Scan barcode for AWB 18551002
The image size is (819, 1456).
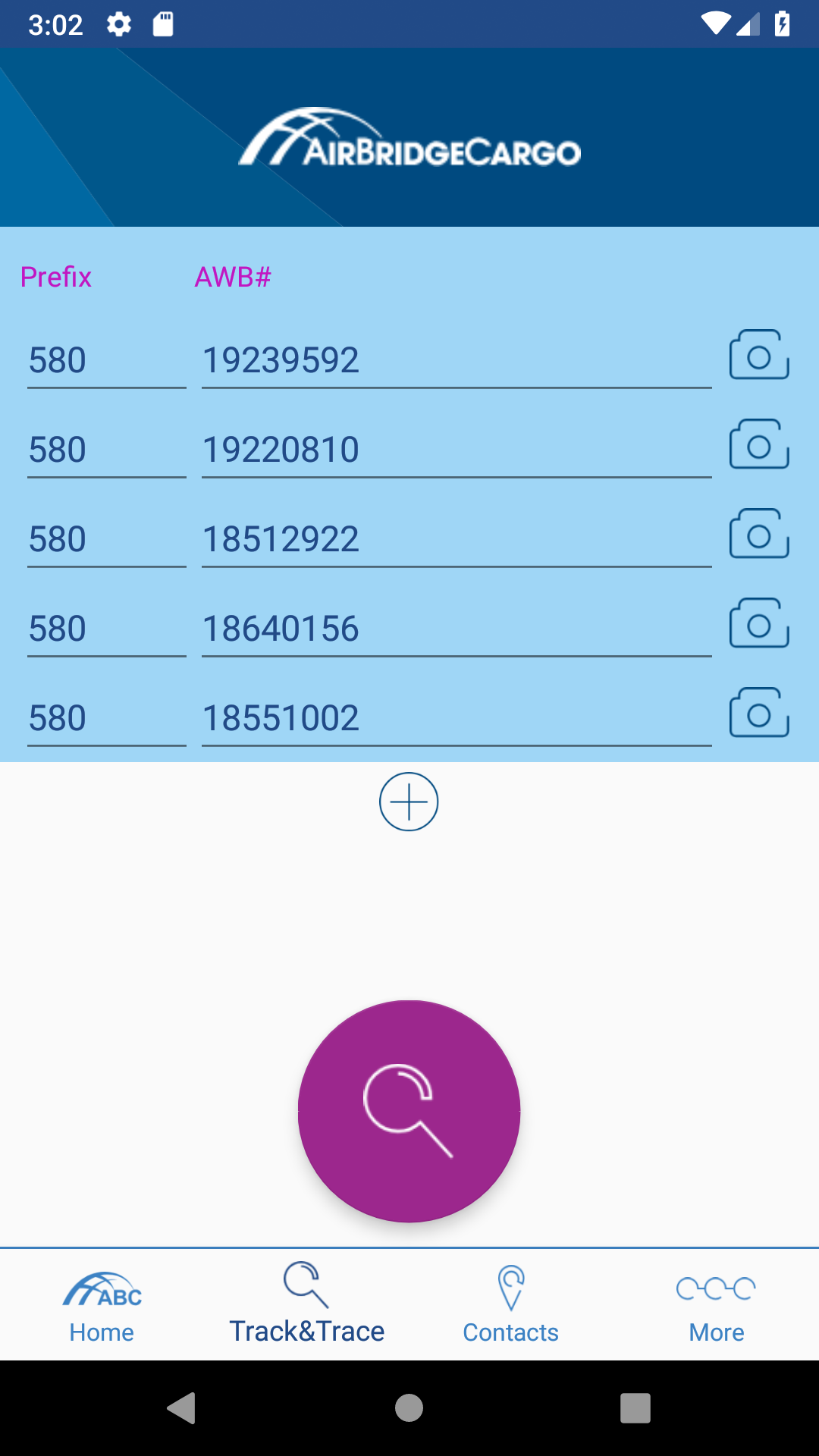[x=759, y=713]
